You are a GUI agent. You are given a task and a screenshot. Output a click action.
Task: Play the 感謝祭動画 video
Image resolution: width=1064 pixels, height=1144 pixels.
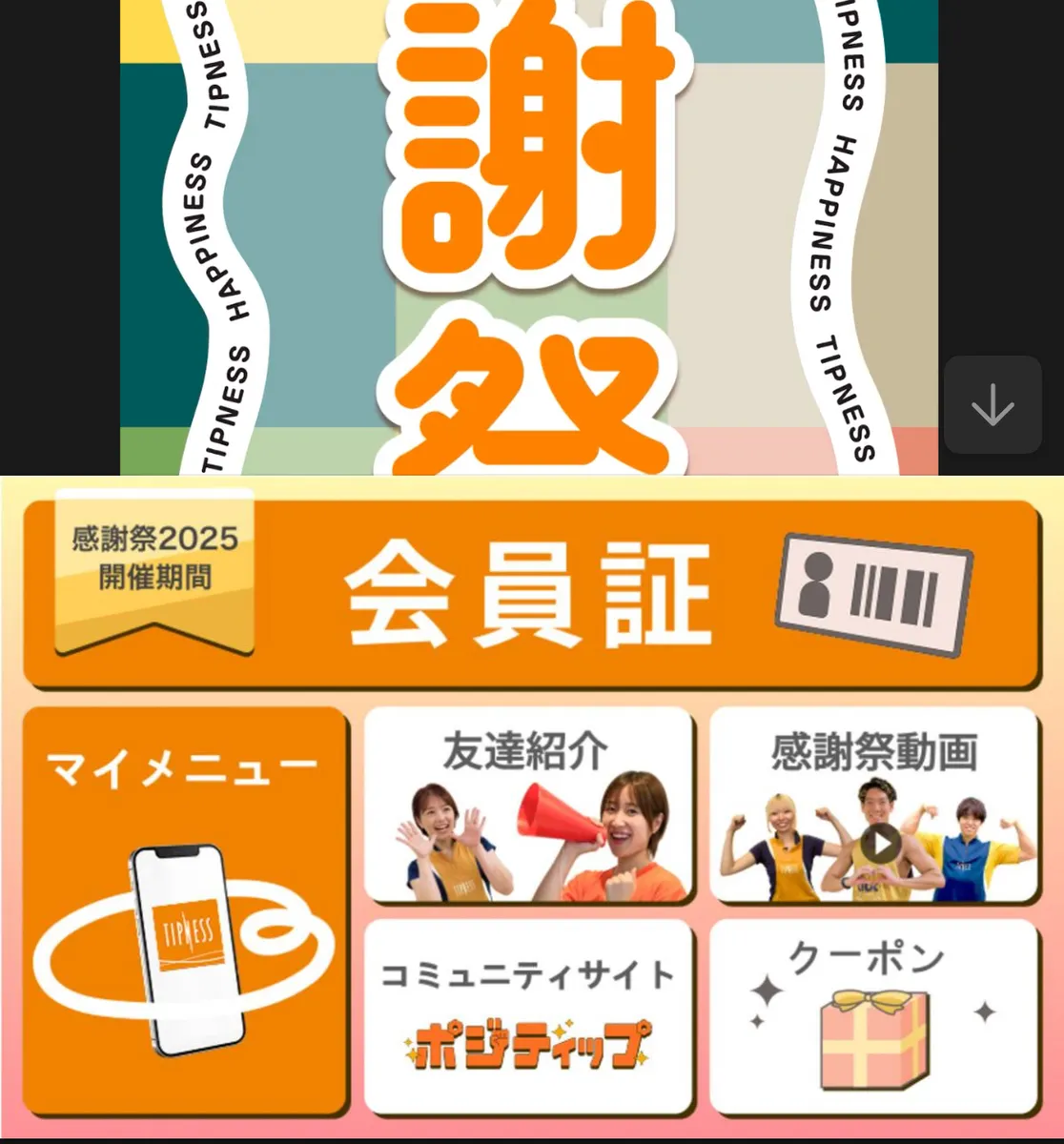[880, 844]
